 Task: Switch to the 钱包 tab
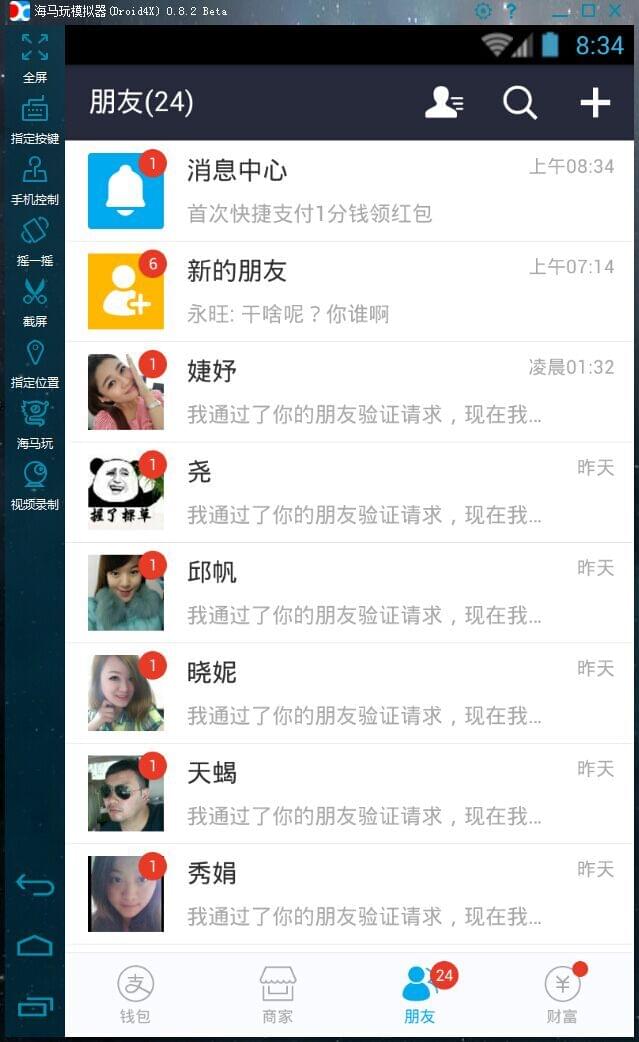point(135,993)
